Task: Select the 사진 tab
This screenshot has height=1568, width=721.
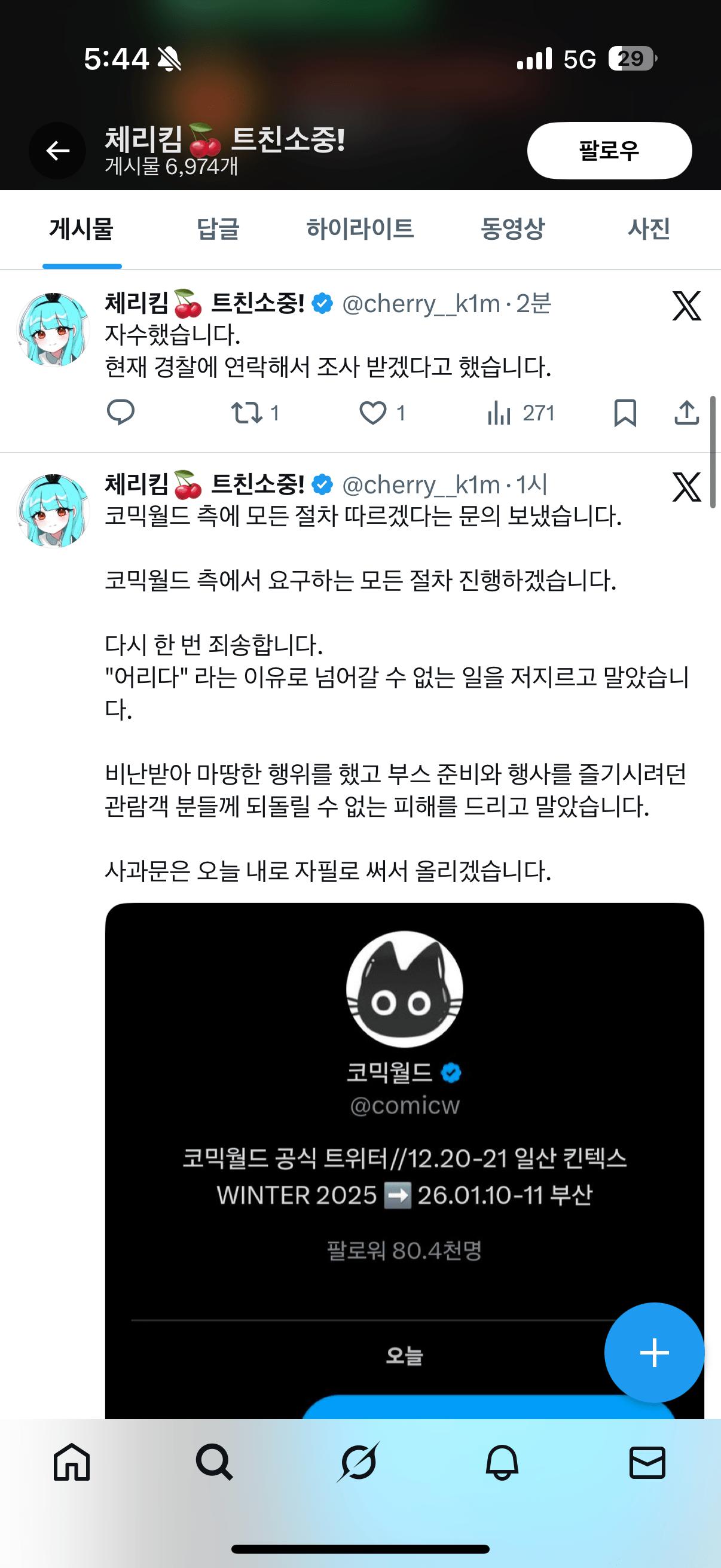Action: (649, 229)
